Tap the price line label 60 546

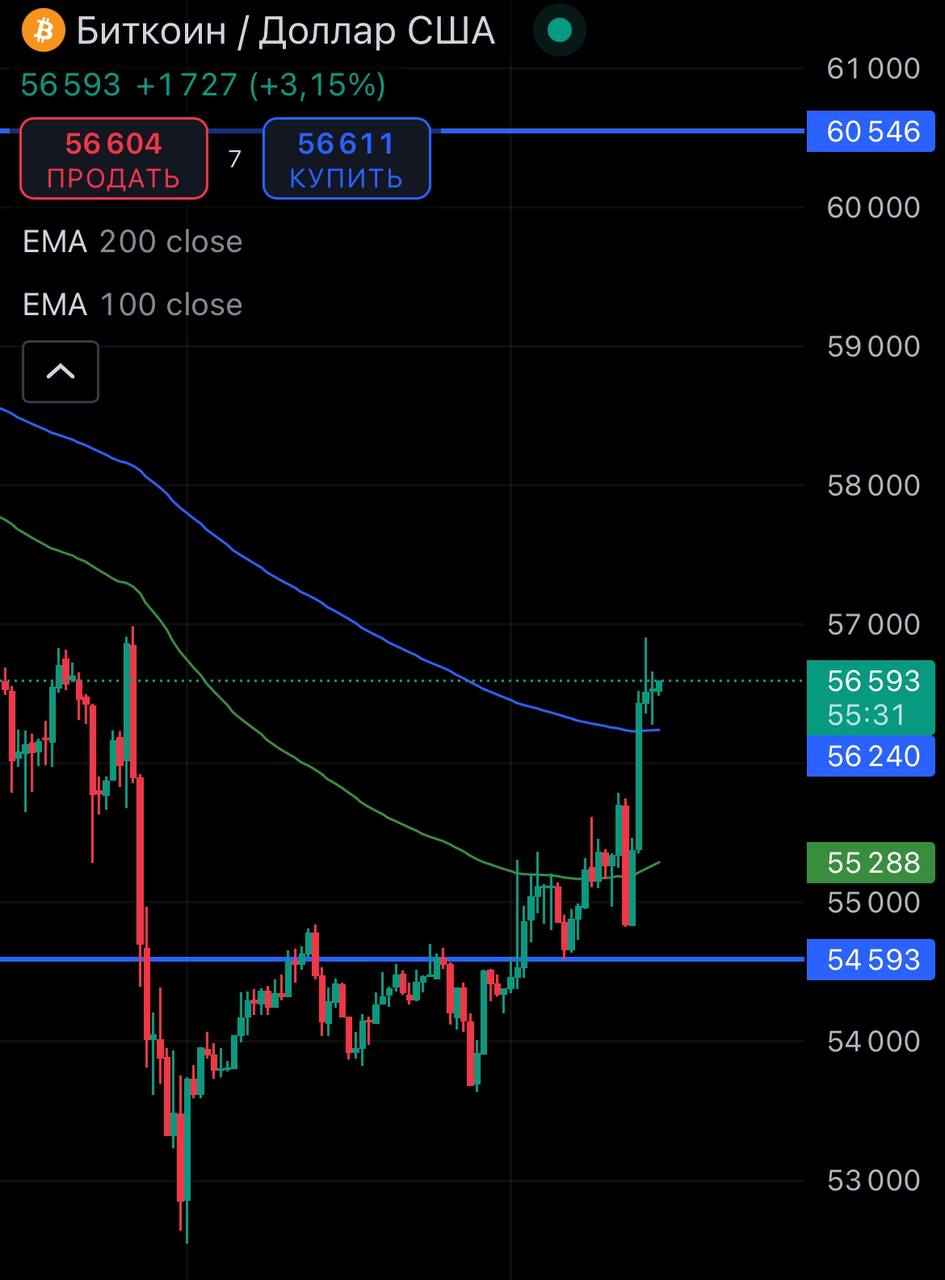tap(870, 131)
